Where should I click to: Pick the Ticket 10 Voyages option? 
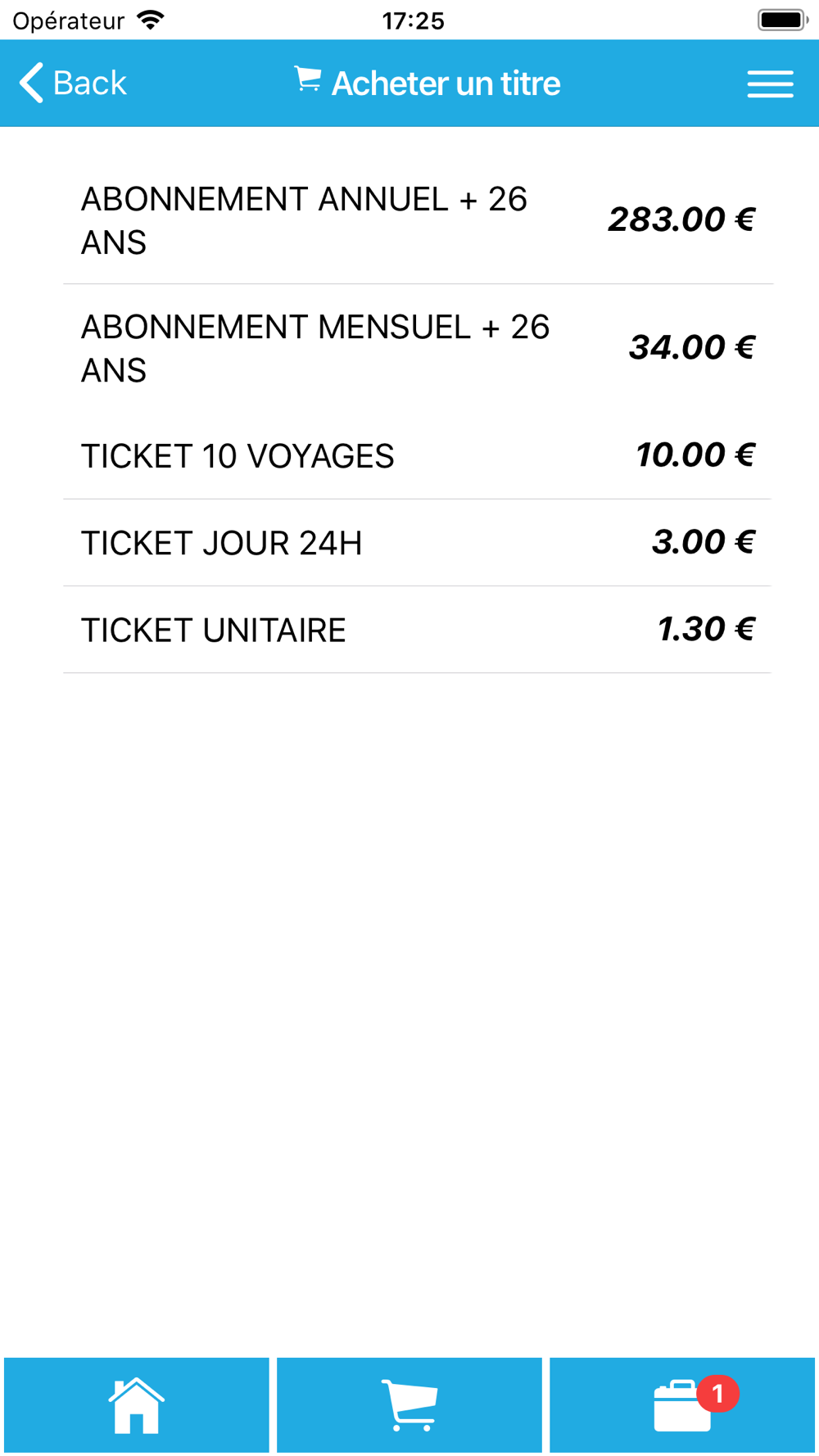[x=418, y=455]
